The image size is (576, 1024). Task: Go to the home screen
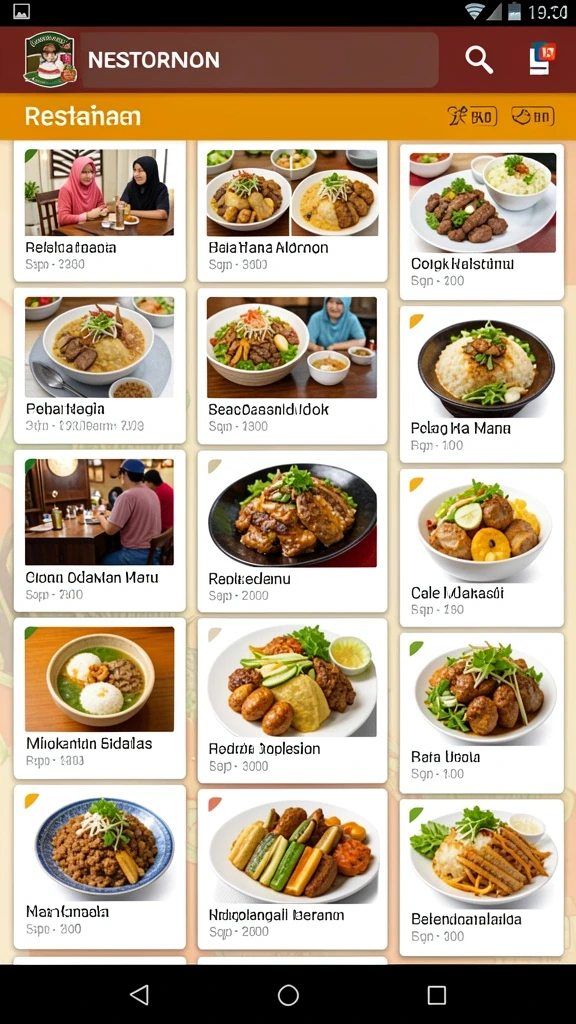(288, 995)
